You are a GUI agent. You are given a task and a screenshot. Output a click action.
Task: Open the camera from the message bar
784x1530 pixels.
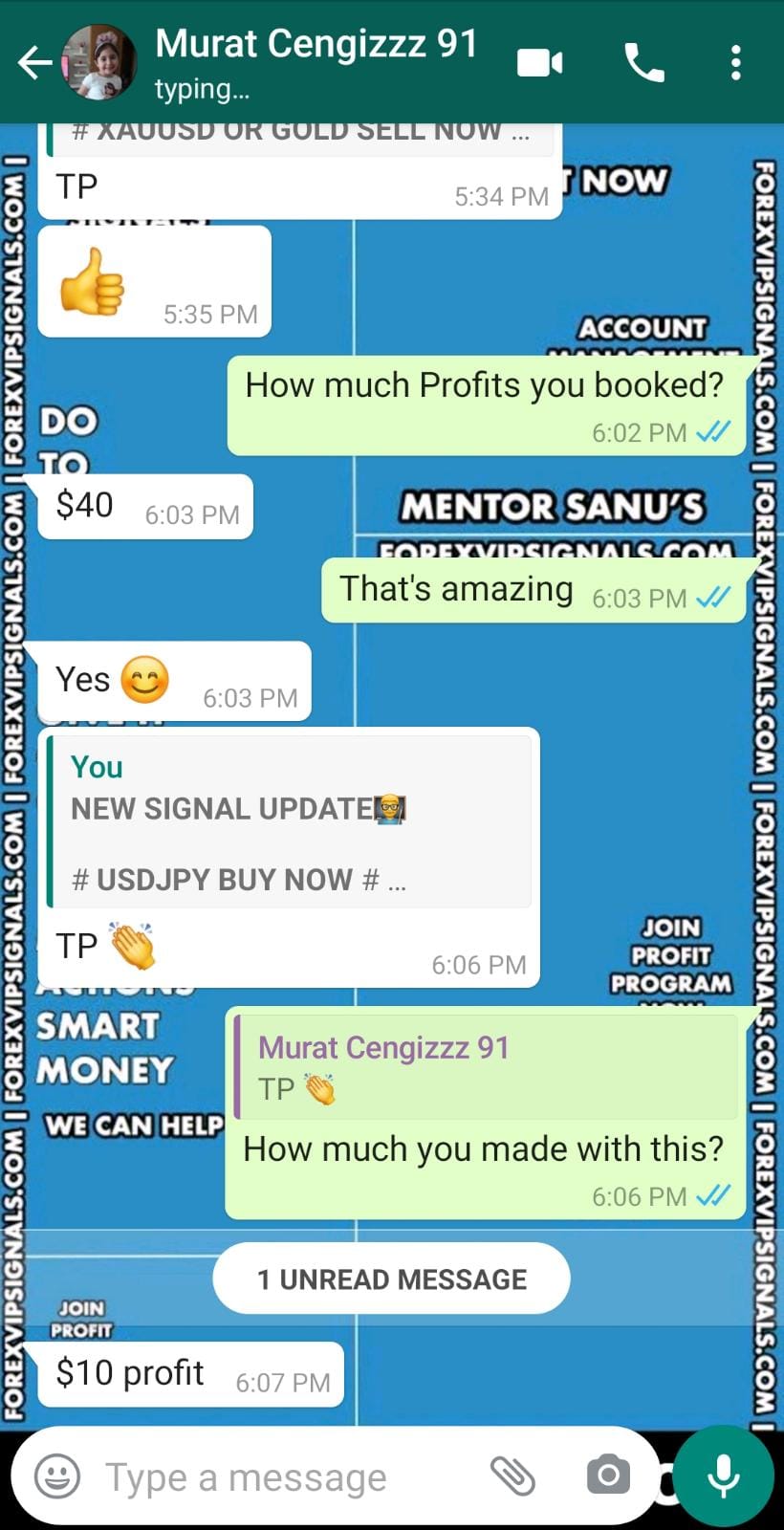click(608, 1475)
